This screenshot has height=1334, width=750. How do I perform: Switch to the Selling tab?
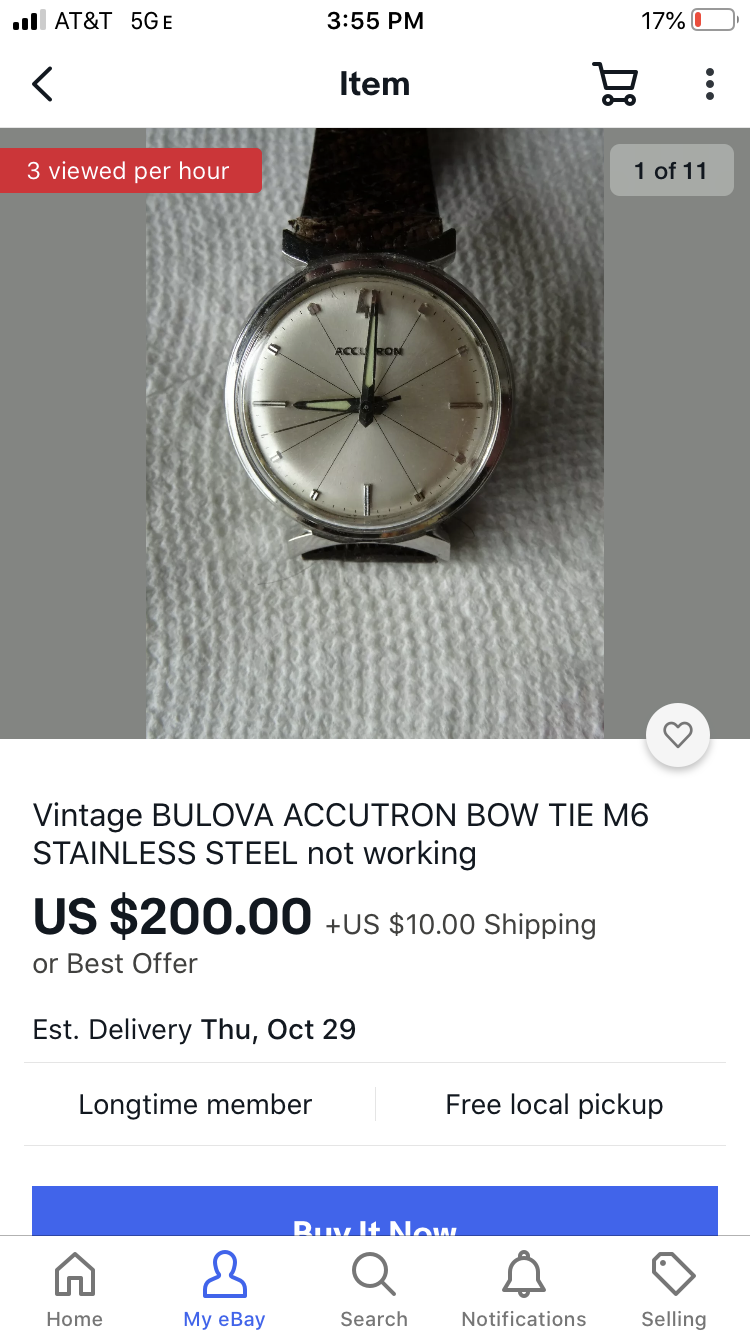(673, 1290)
